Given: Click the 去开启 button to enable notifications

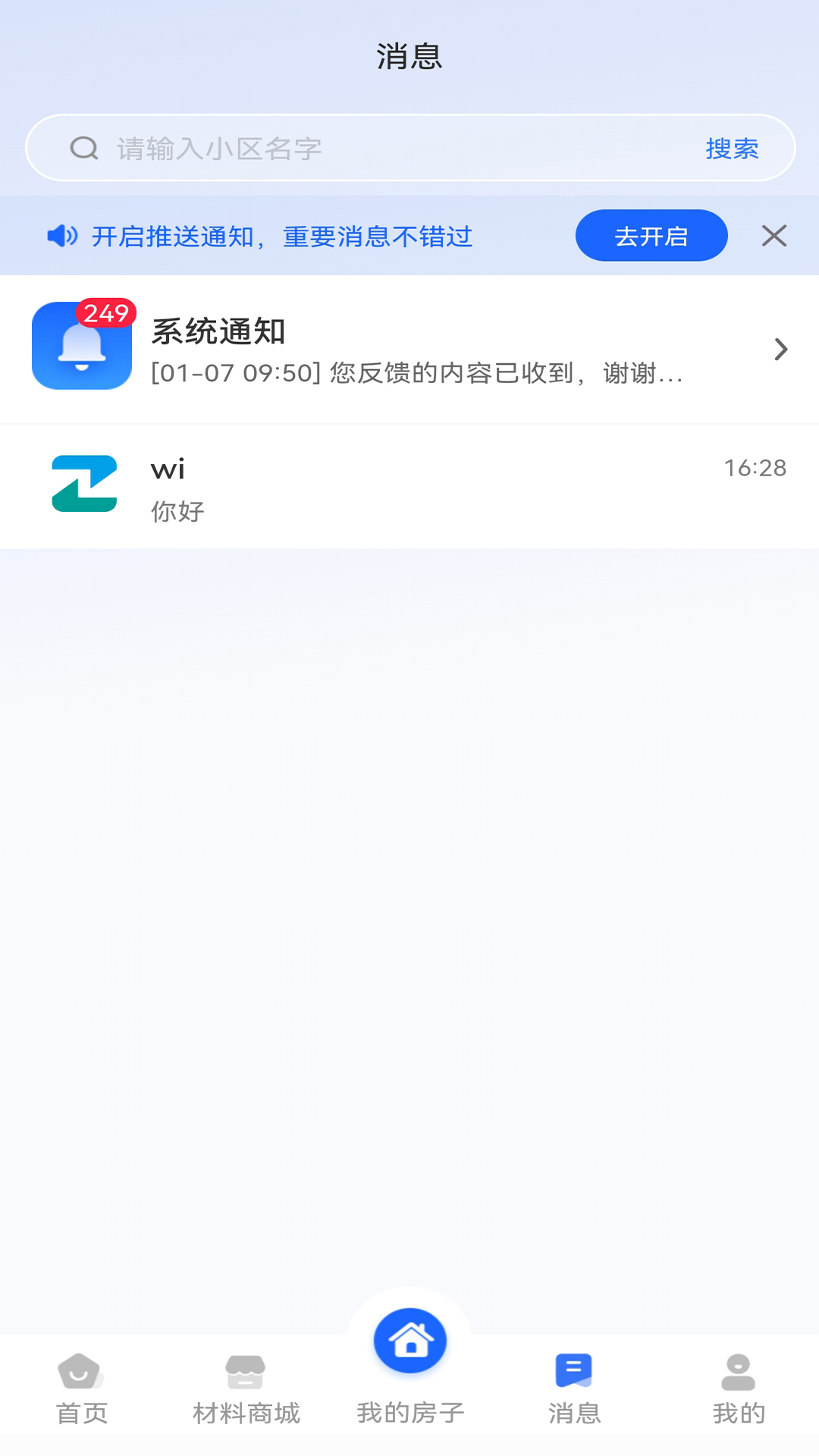Looking at the screenshot, I should pos(651,236).
